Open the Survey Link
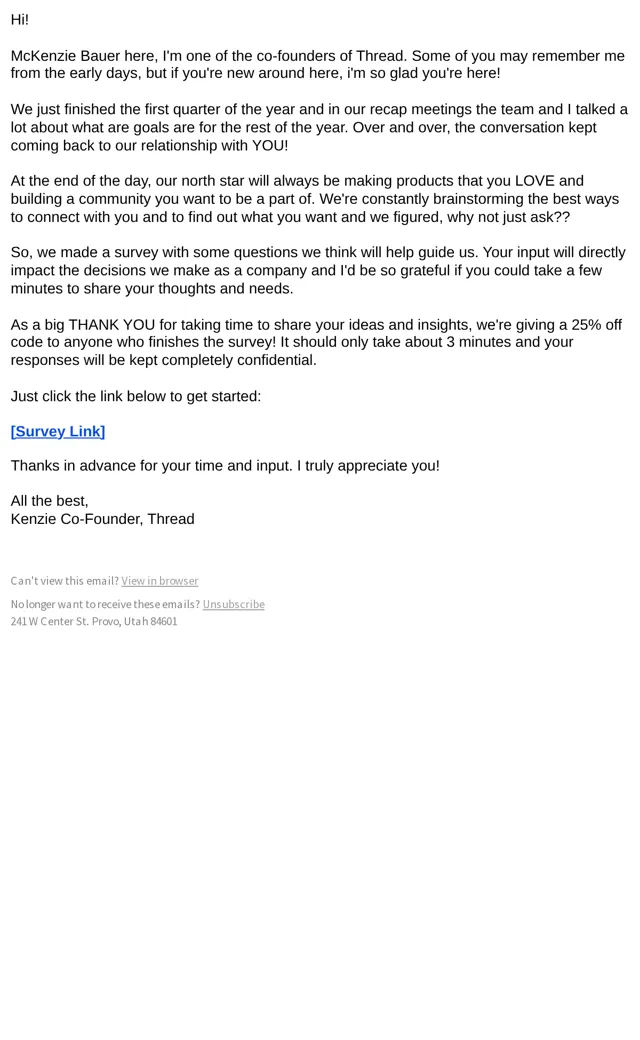 pos(58,431)
